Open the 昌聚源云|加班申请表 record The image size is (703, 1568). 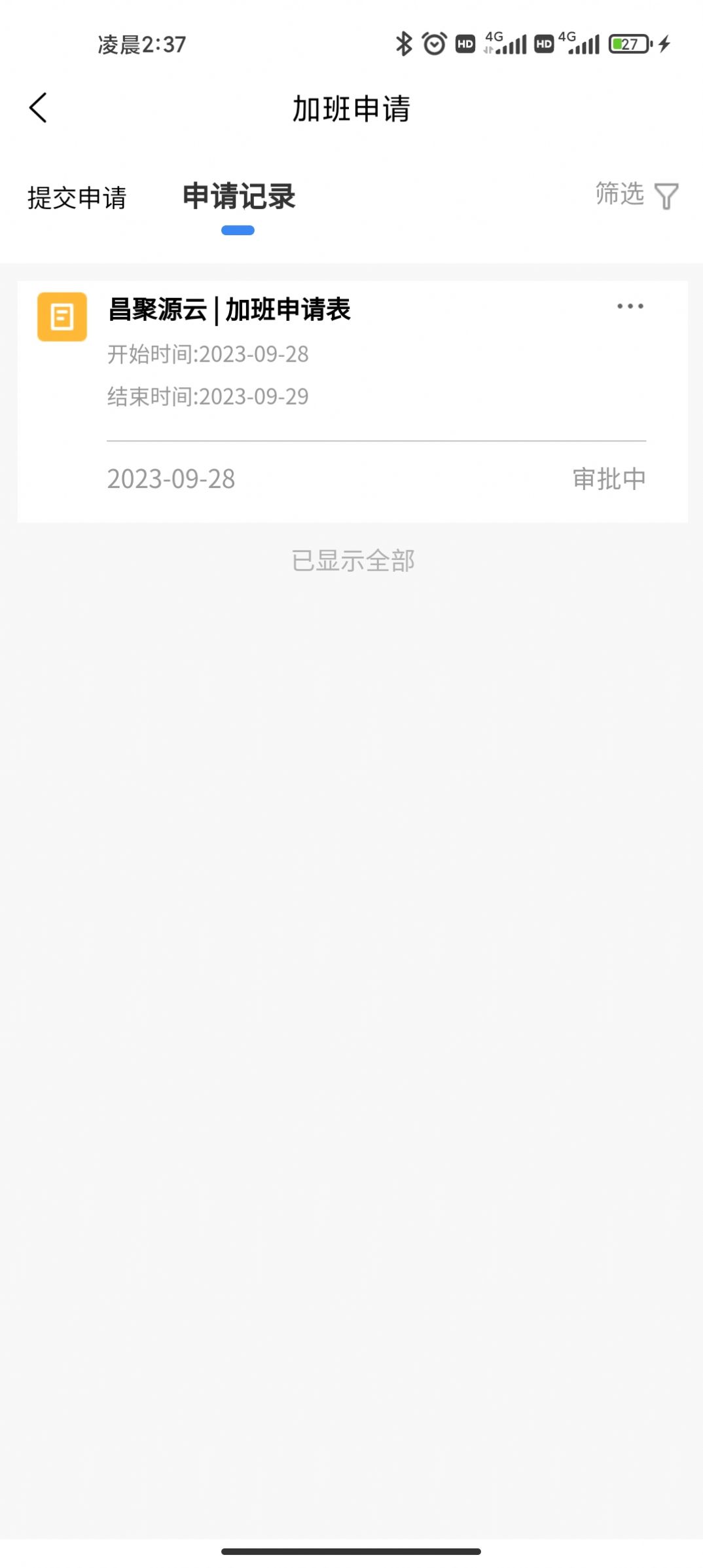230,312
